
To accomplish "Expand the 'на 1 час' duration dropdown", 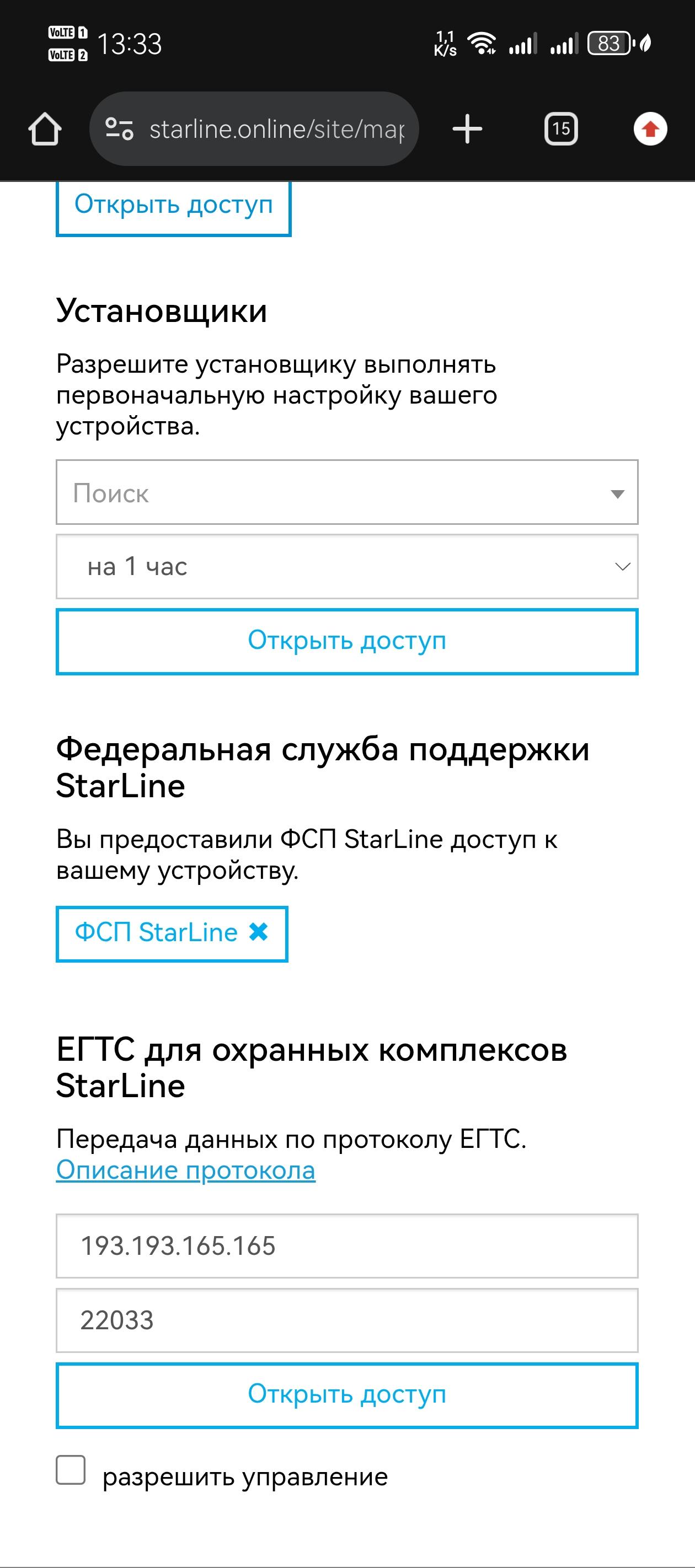I will 346,567.
